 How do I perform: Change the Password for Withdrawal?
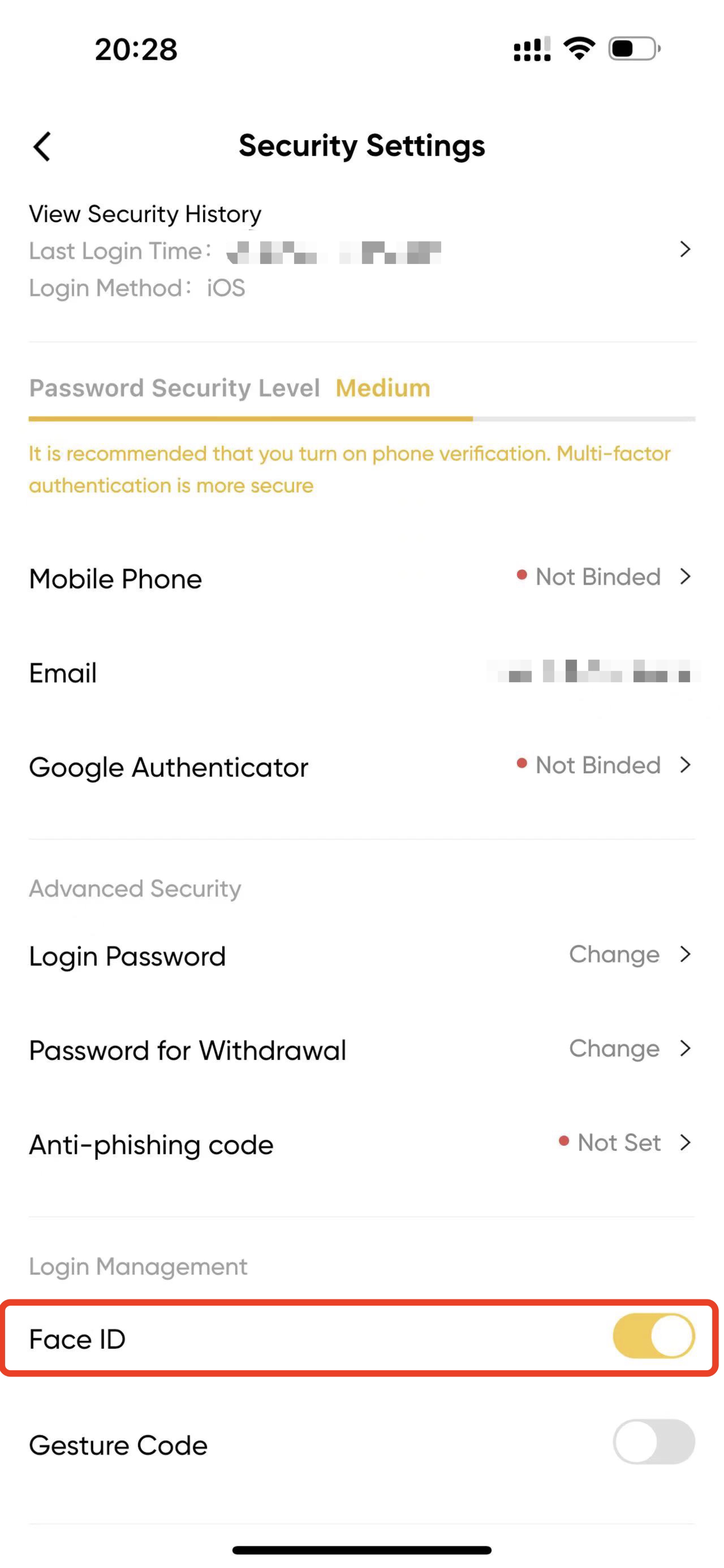361,1050
